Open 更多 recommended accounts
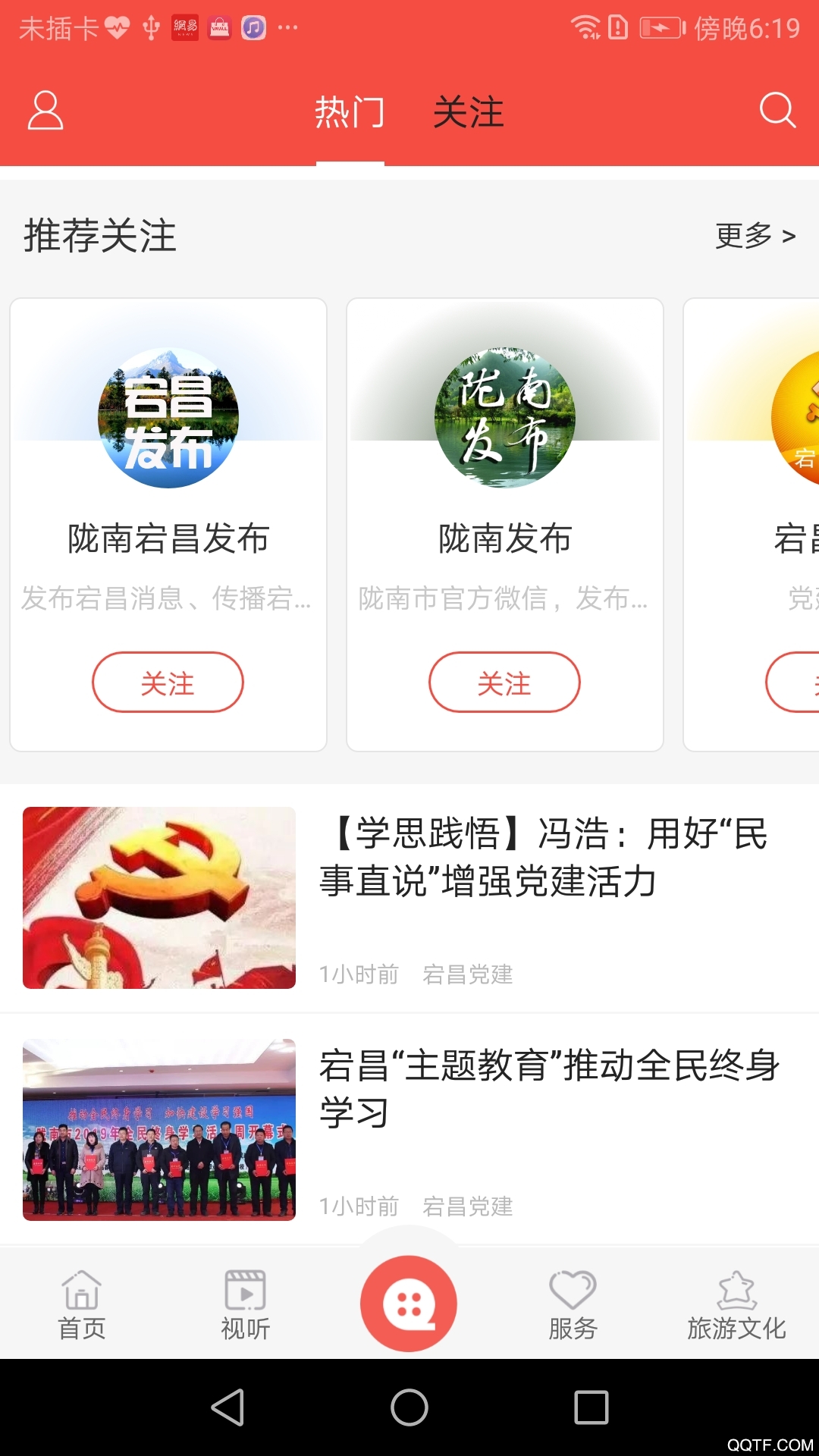Screen dimensions: 819x1456 pos(755,236)
